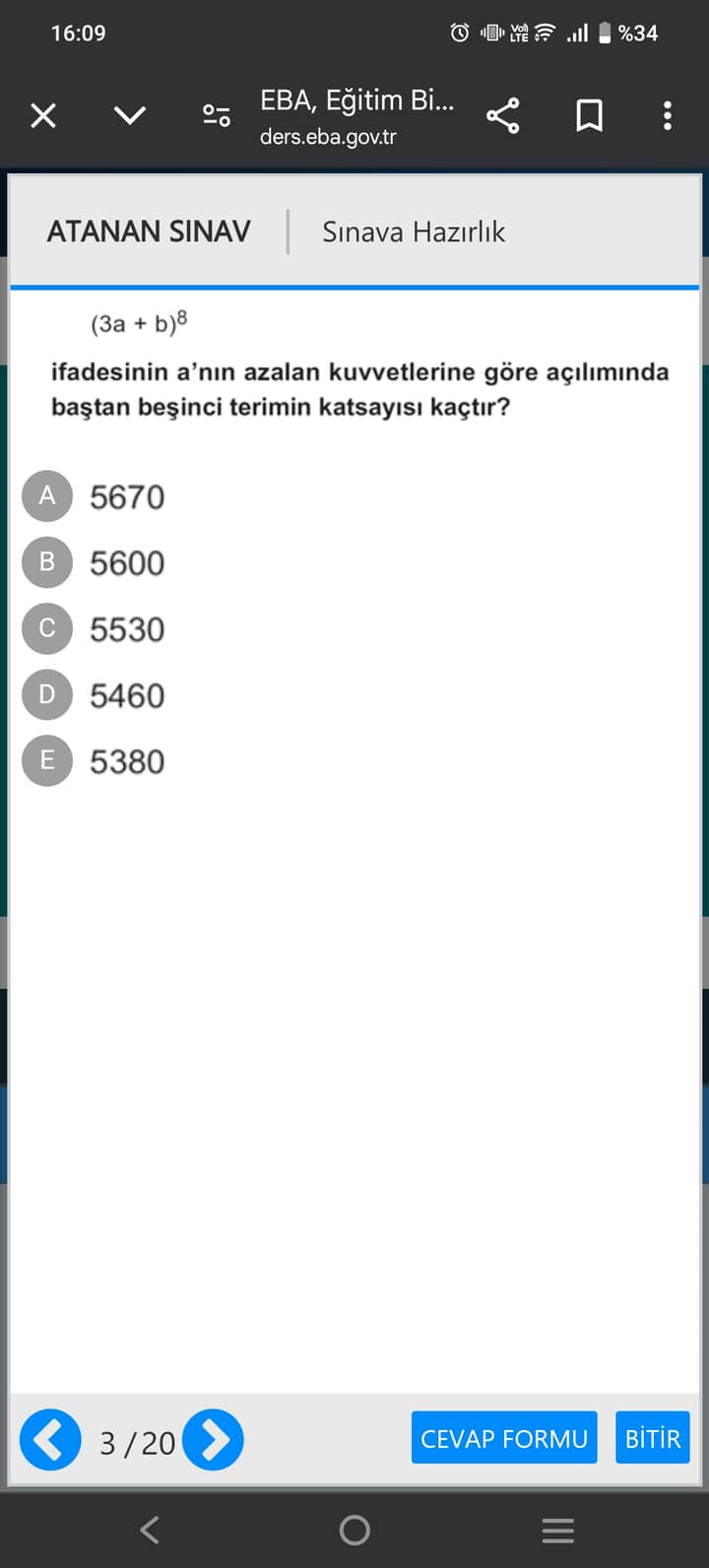This screenshot has height=1568, width=709.
Task: Open the CEVAP FORMU answer sheet
Action: pyautogui.click(x=503, y=1438)
